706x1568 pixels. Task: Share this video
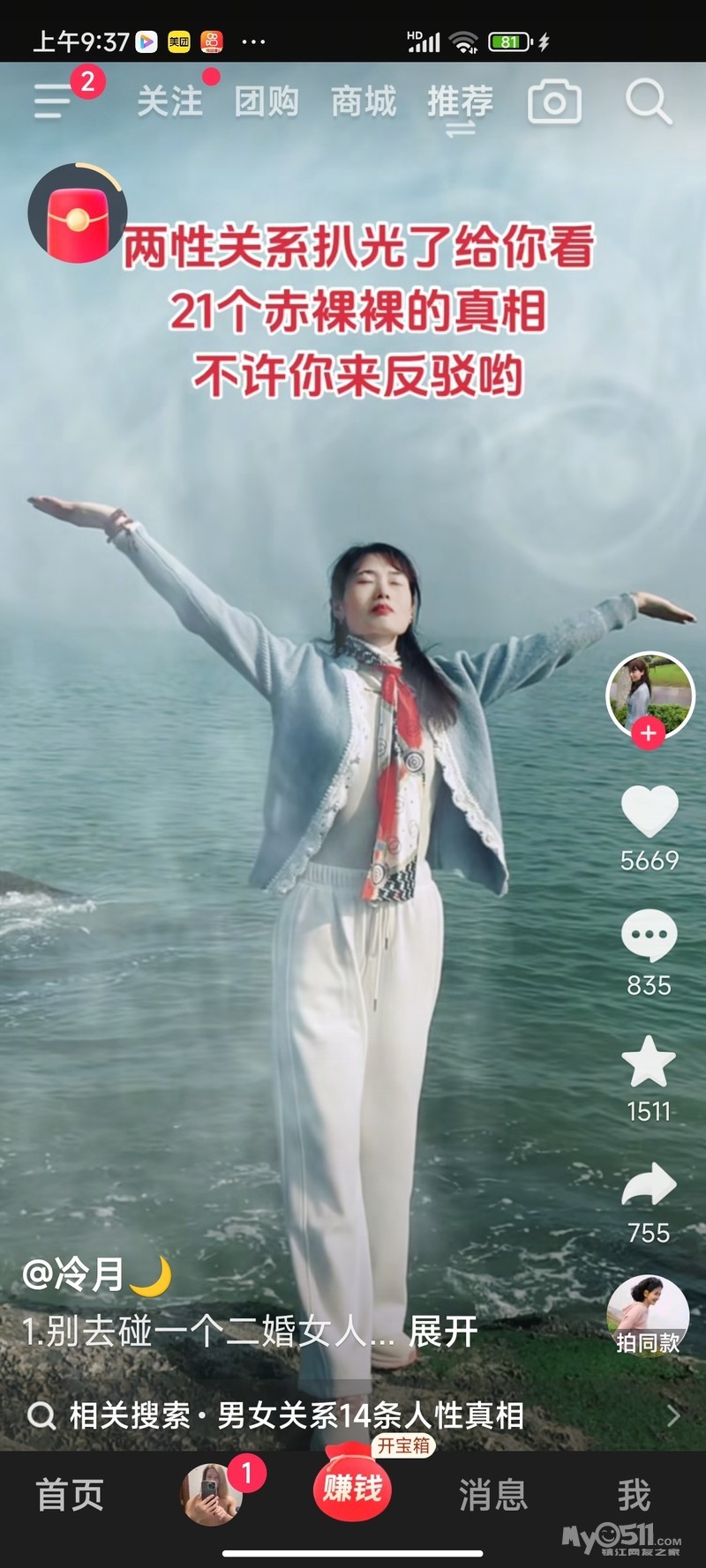point(650,1185)
